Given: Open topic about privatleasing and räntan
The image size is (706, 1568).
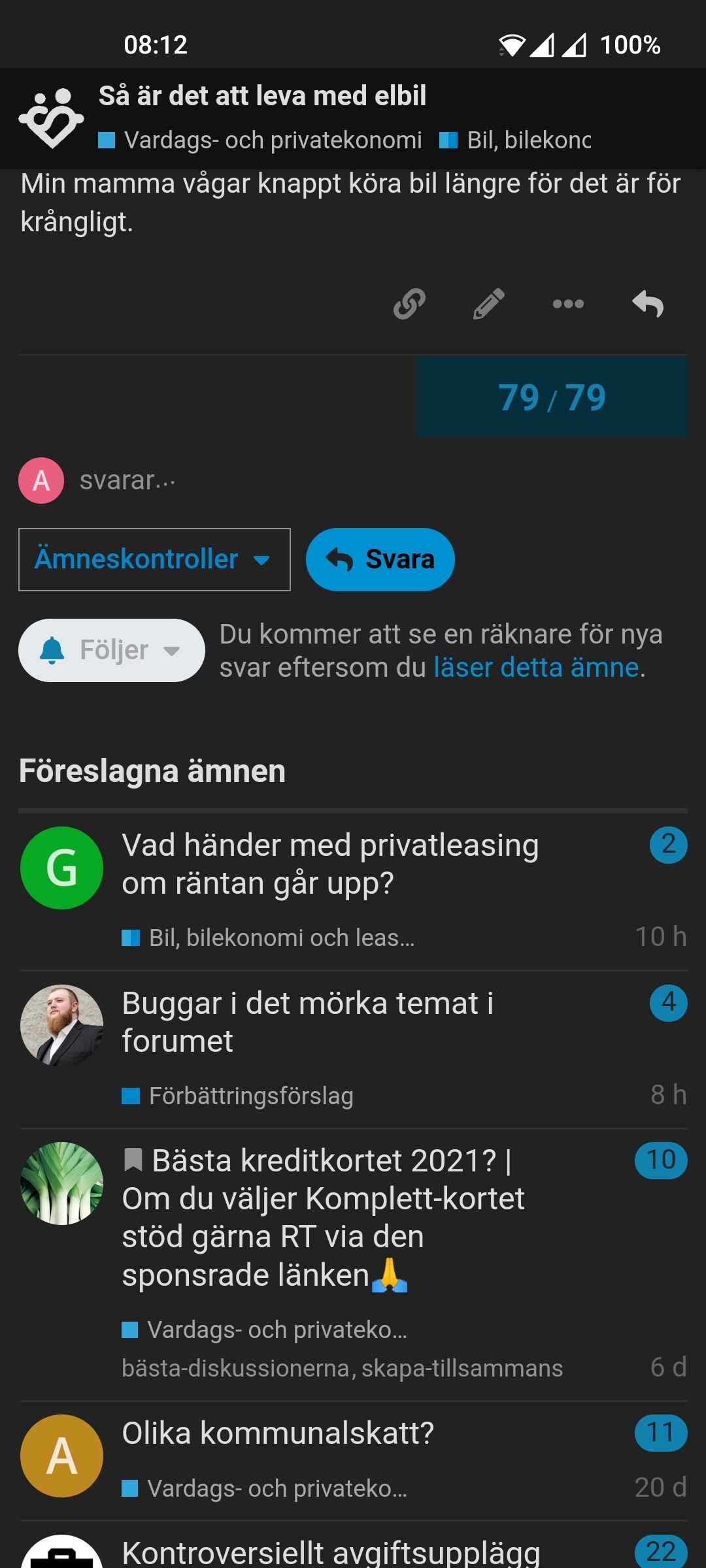Looking at the screenshot, I should 330,864.
